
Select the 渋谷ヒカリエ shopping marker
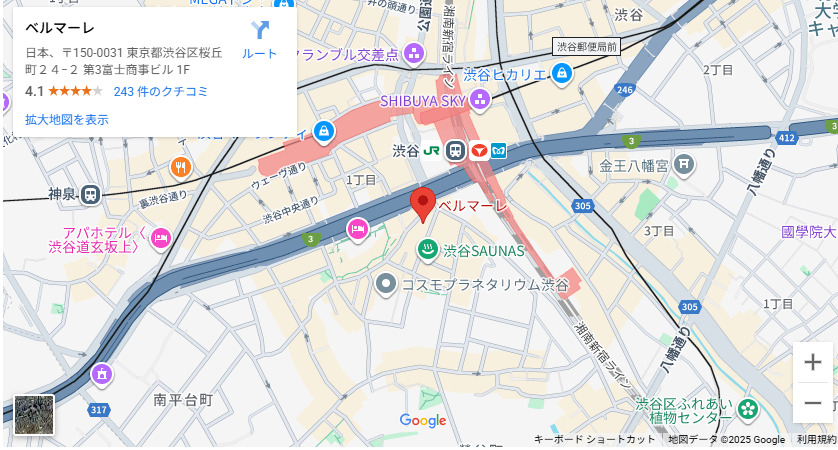(562, 73)
